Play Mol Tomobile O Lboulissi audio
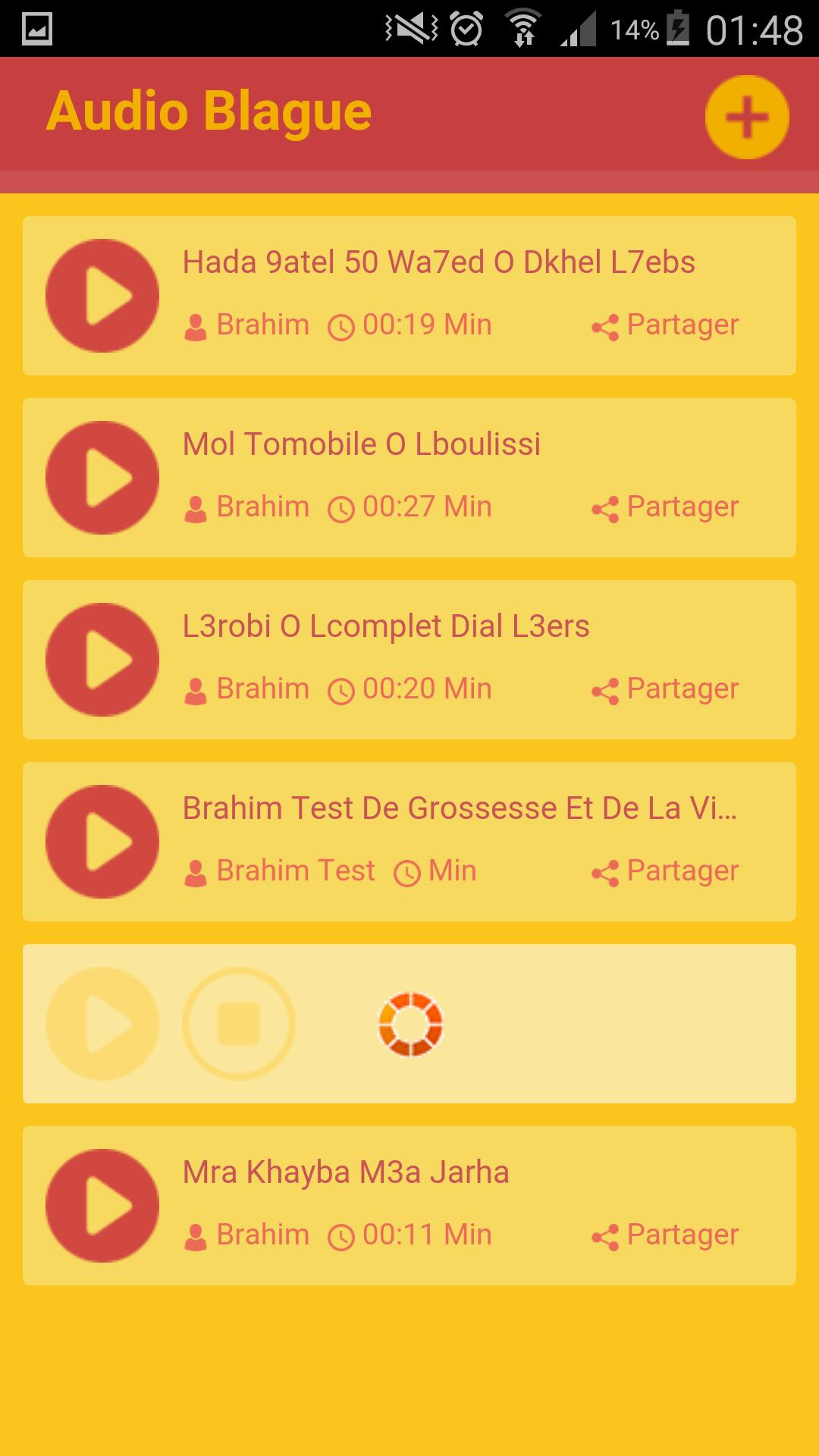The height and width of the screenshot is (1456, 819). pos(102,478)
